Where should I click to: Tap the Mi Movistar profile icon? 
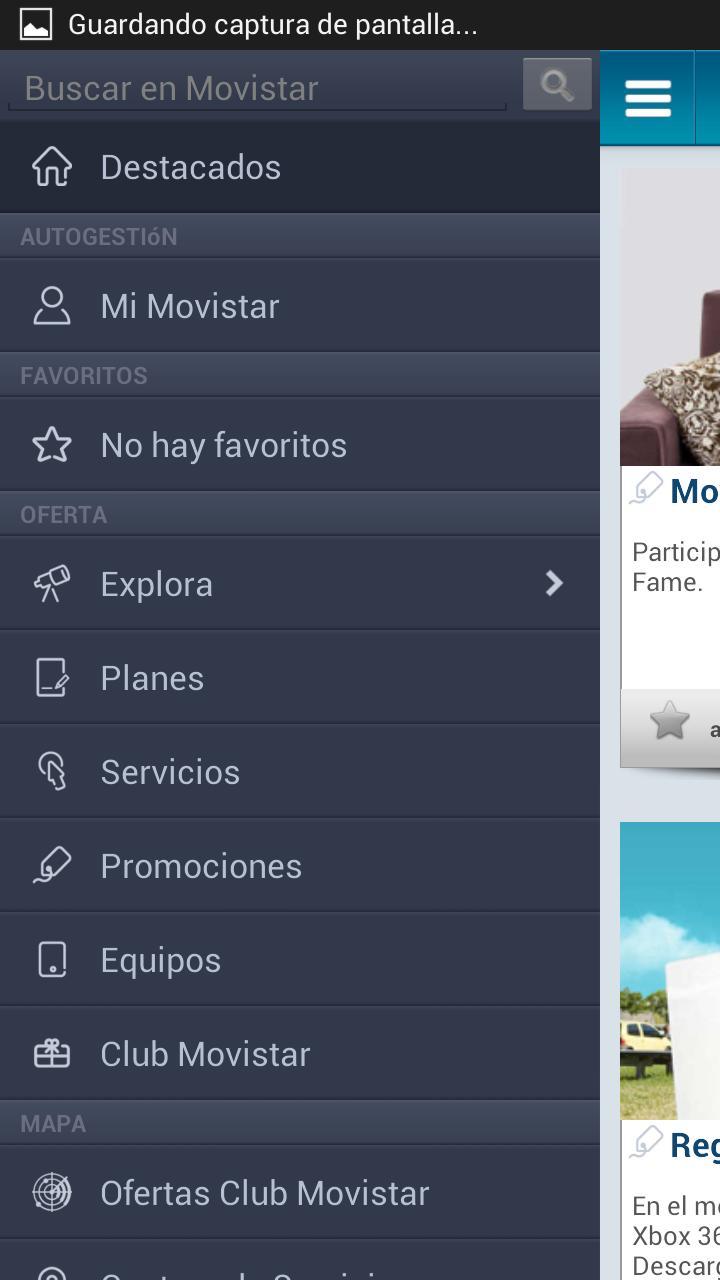tap(51, 305)
